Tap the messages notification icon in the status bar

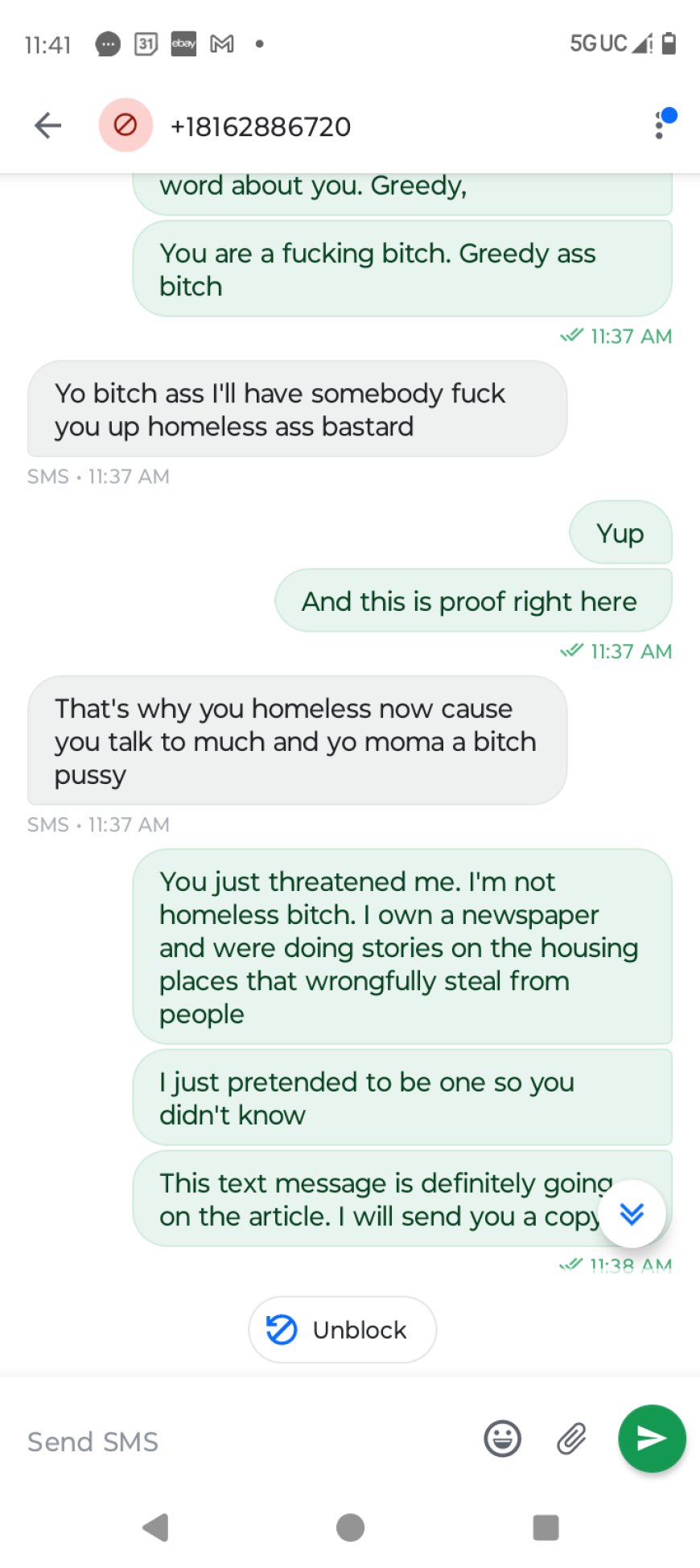[x=107, y=45]
